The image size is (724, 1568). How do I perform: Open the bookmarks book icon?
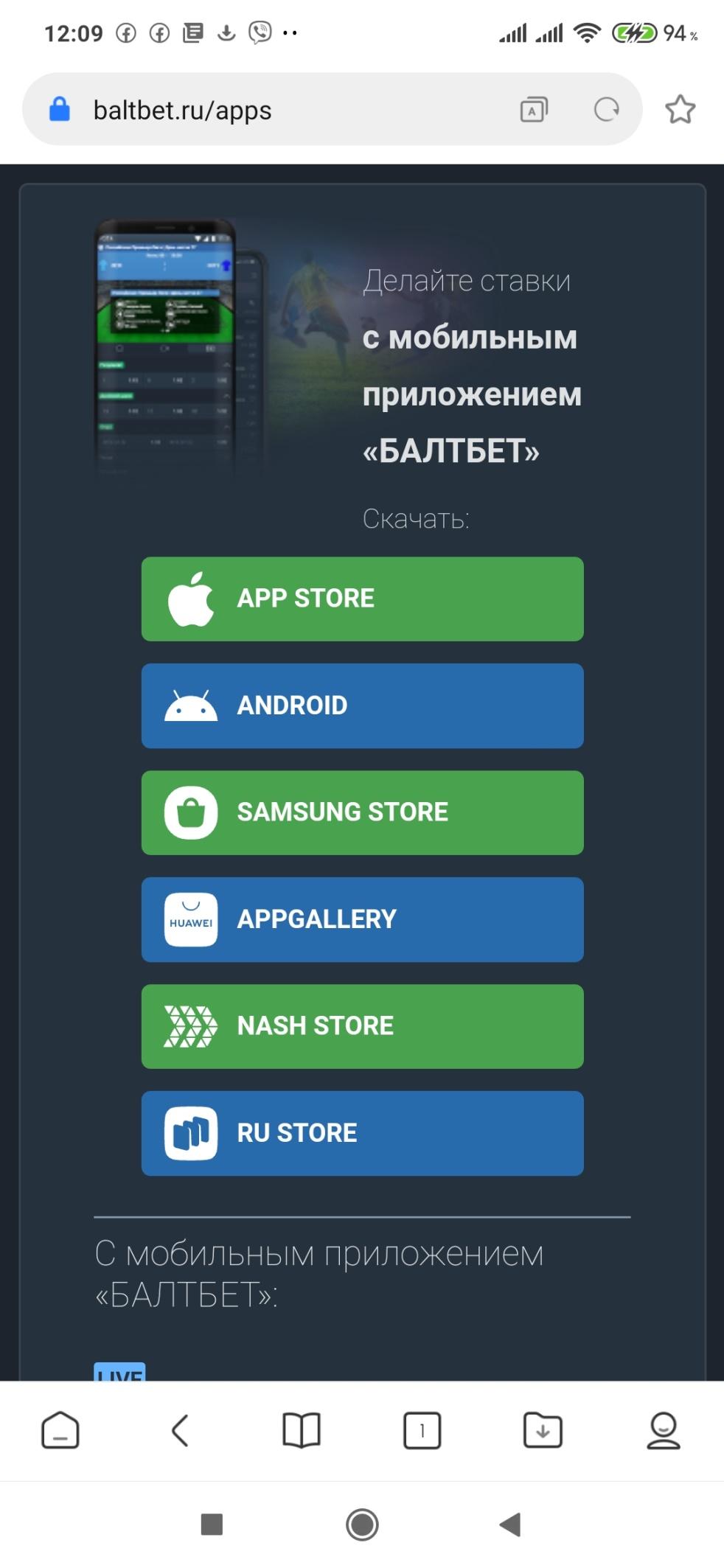301,1431
